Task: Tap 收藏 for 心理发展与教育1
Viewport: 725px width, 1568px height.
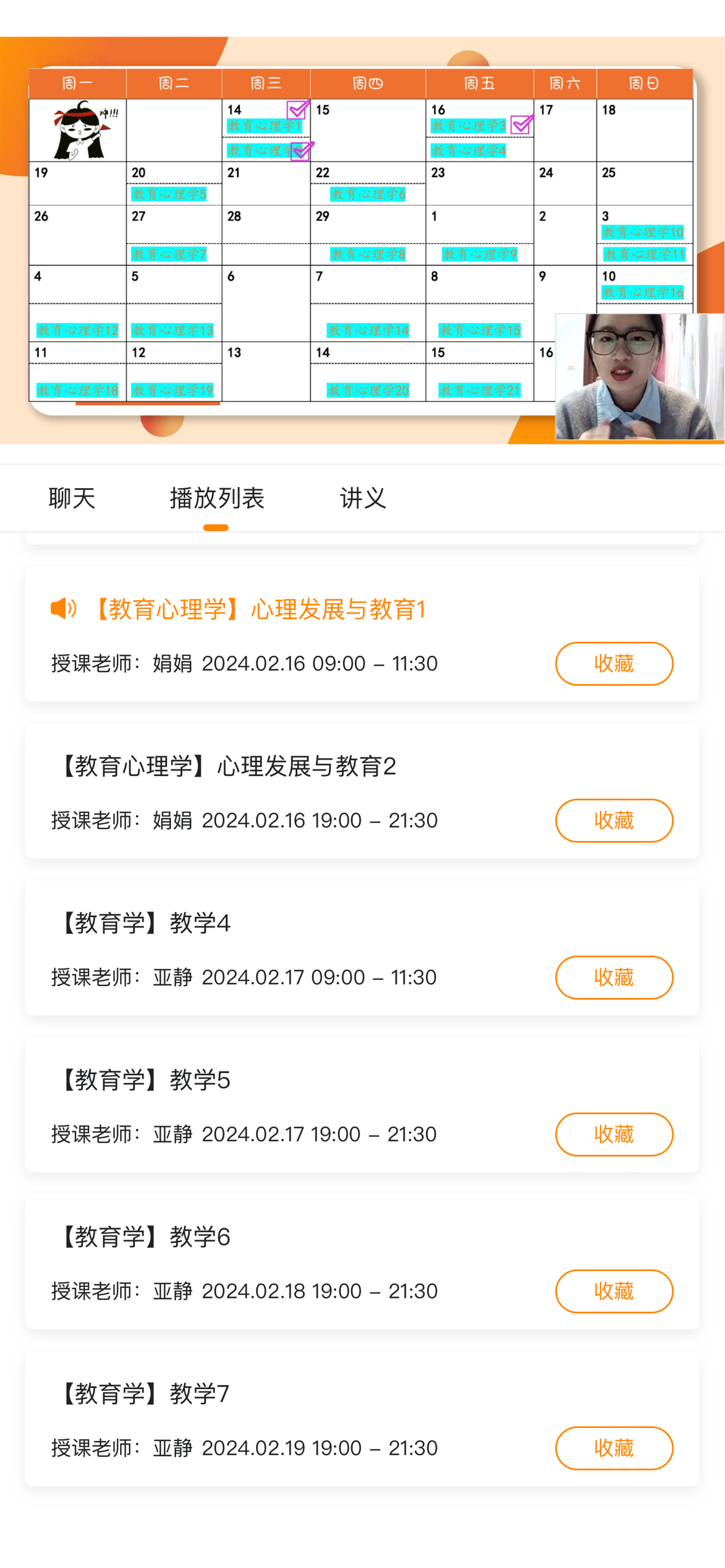Action: click(614, 663)
